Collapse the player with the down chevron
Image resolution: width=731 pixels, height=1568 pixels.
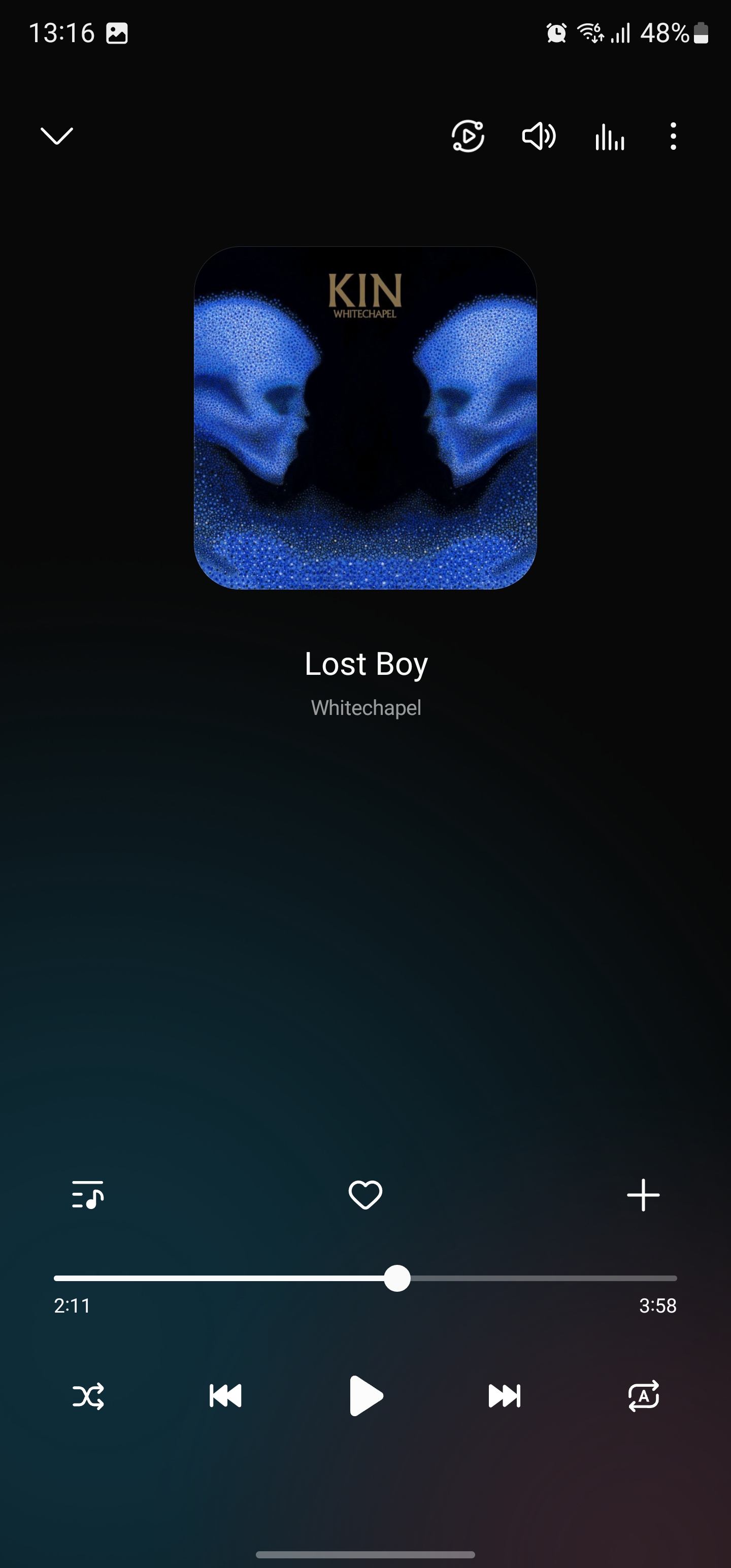click(57, 136)
